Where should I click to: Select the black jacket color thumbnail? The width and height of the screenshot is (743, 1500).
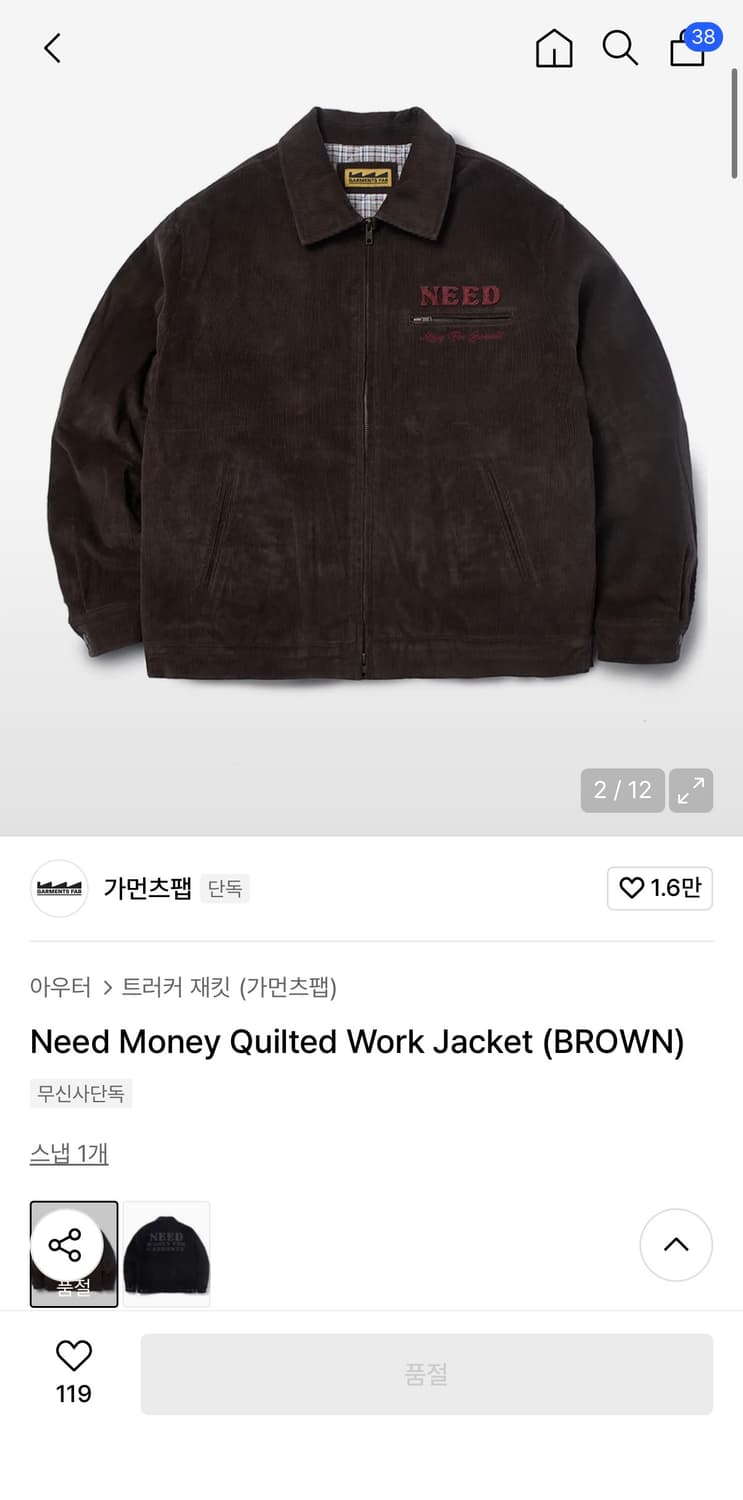pos(166,1254)
